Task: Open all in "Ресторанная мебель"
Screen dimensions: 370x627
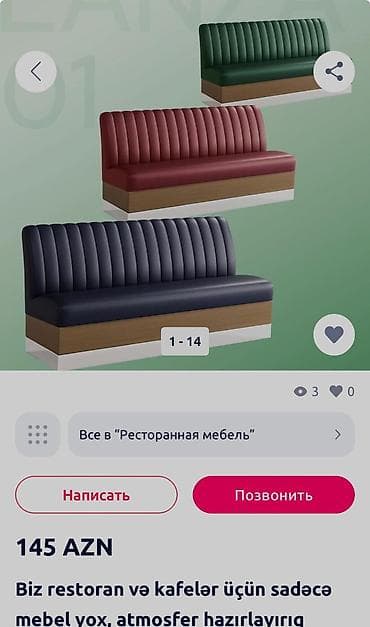Action: tap(211, 435)
